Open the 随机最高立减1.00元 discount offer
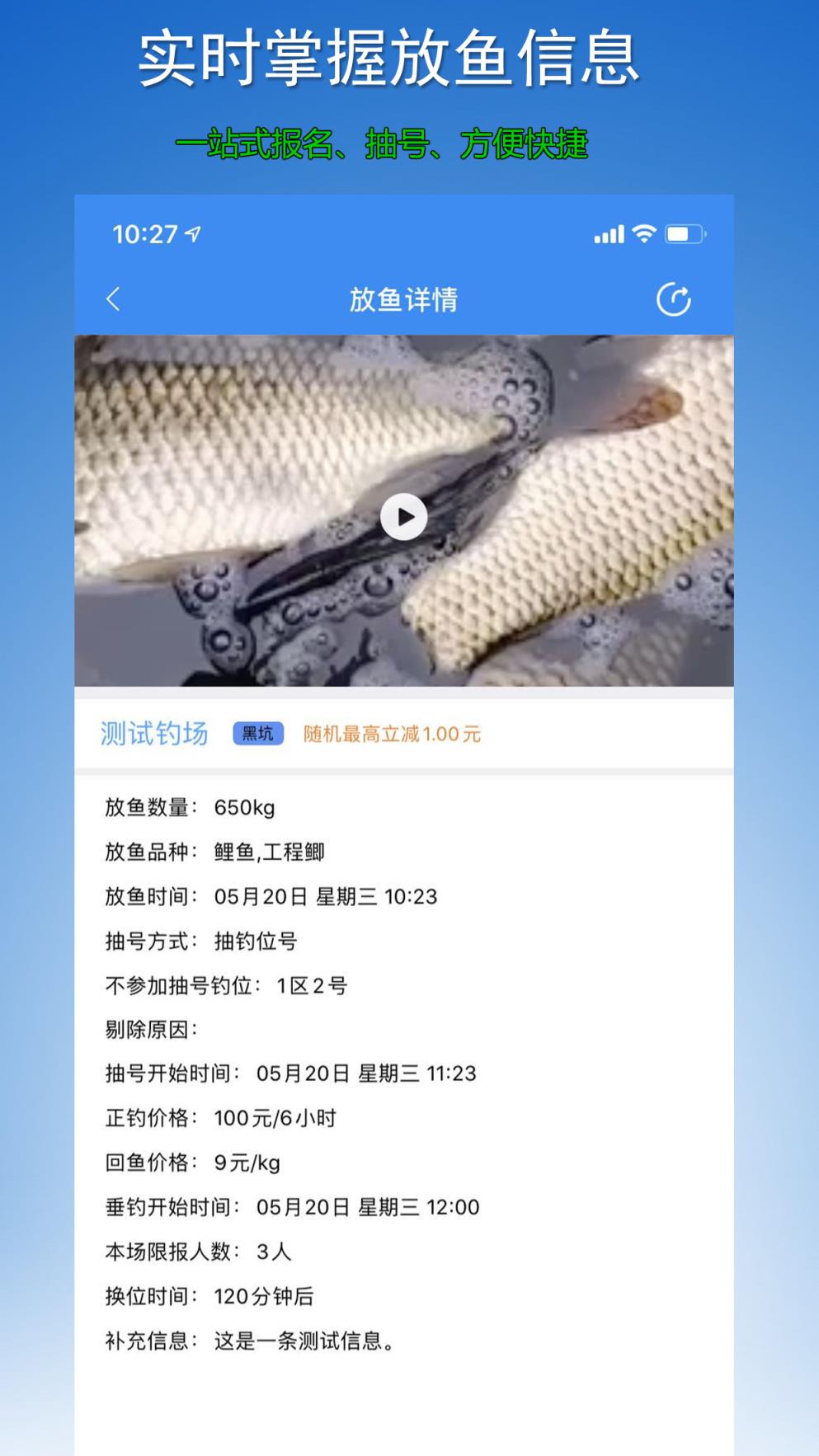 pyautogui.click(x=391, y=734)
